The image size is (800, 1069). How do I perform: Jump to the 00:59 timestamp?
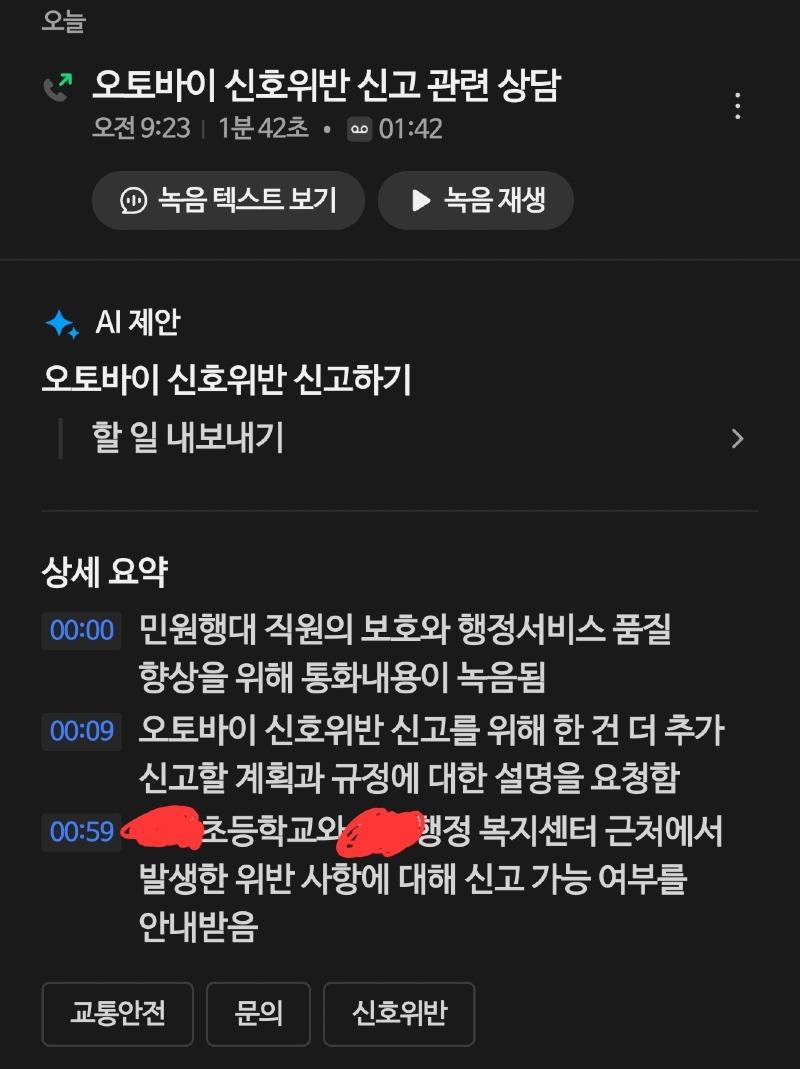82,831
